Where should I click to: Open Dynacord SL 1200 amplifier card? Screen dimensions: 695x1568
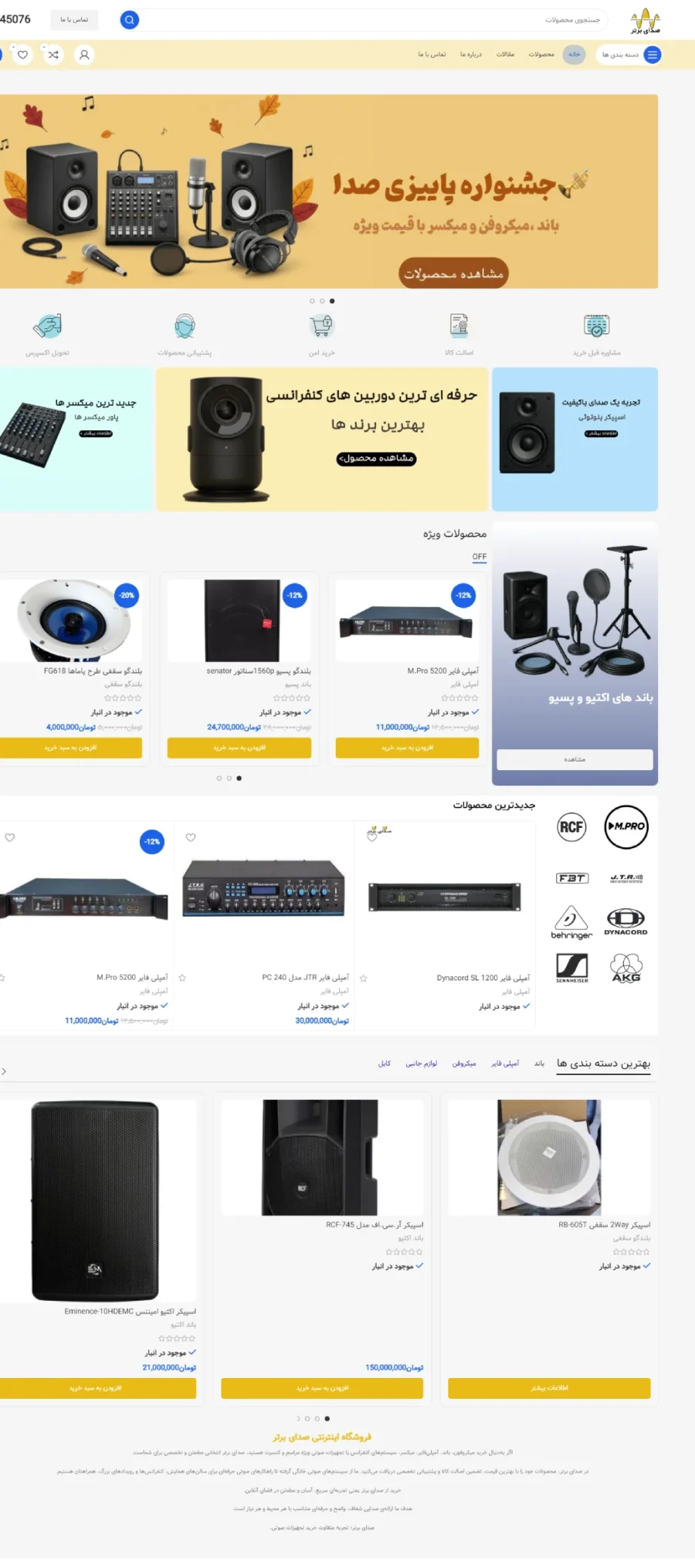[x=444, y=898]
